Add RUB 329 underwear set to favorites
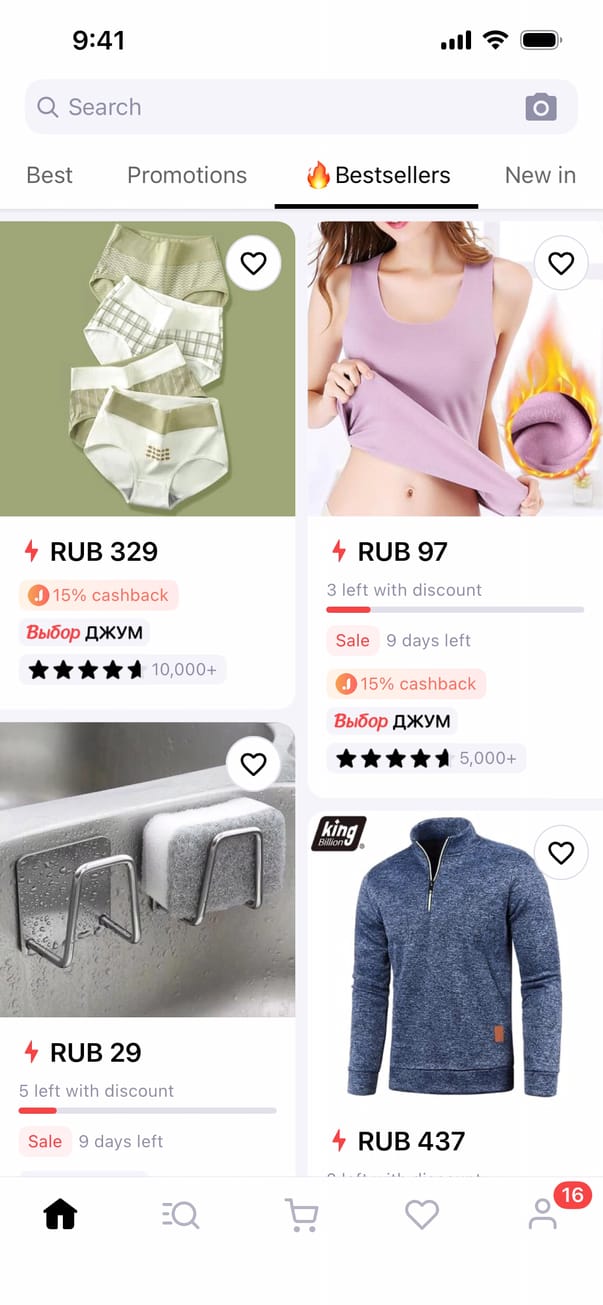 [254, 263]
